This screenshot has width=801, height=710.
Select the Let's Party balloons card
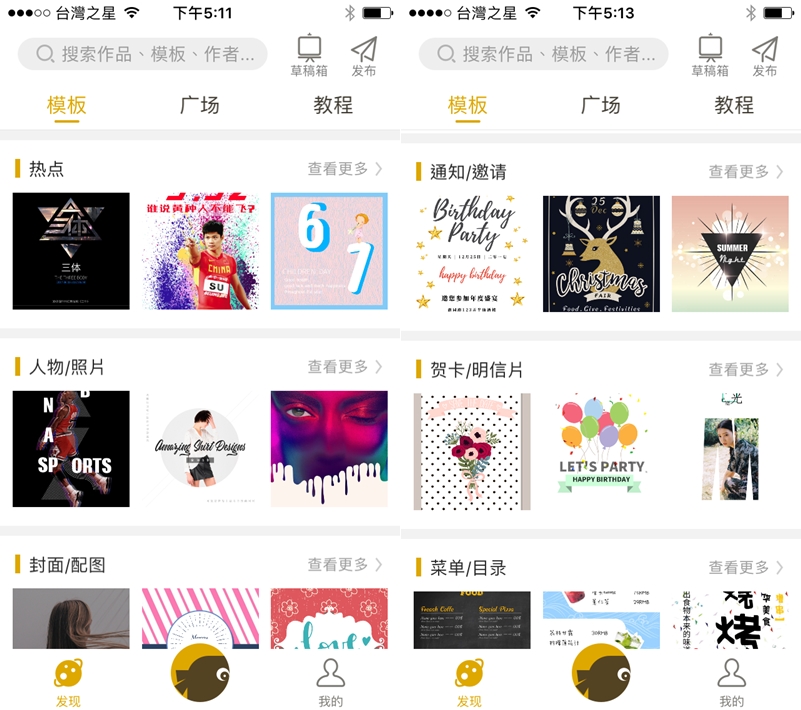[x=601, y=452]
